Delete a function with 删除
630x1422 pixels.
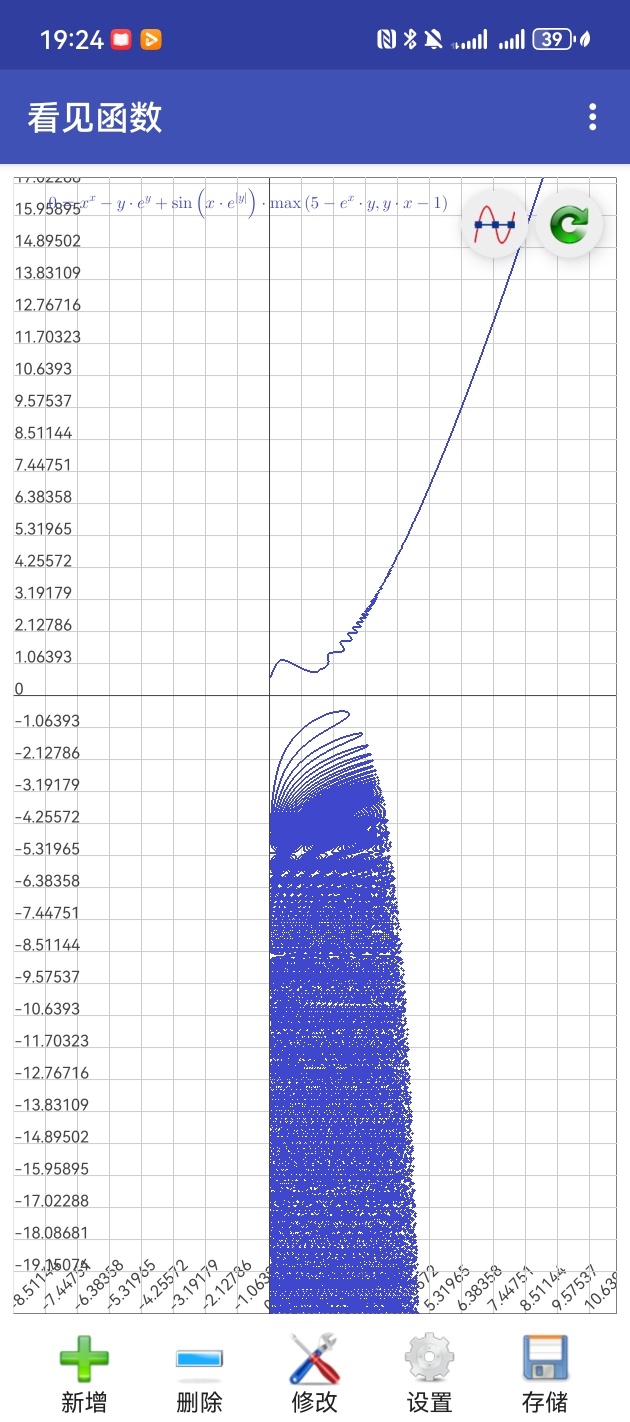tap(199, 1372)
